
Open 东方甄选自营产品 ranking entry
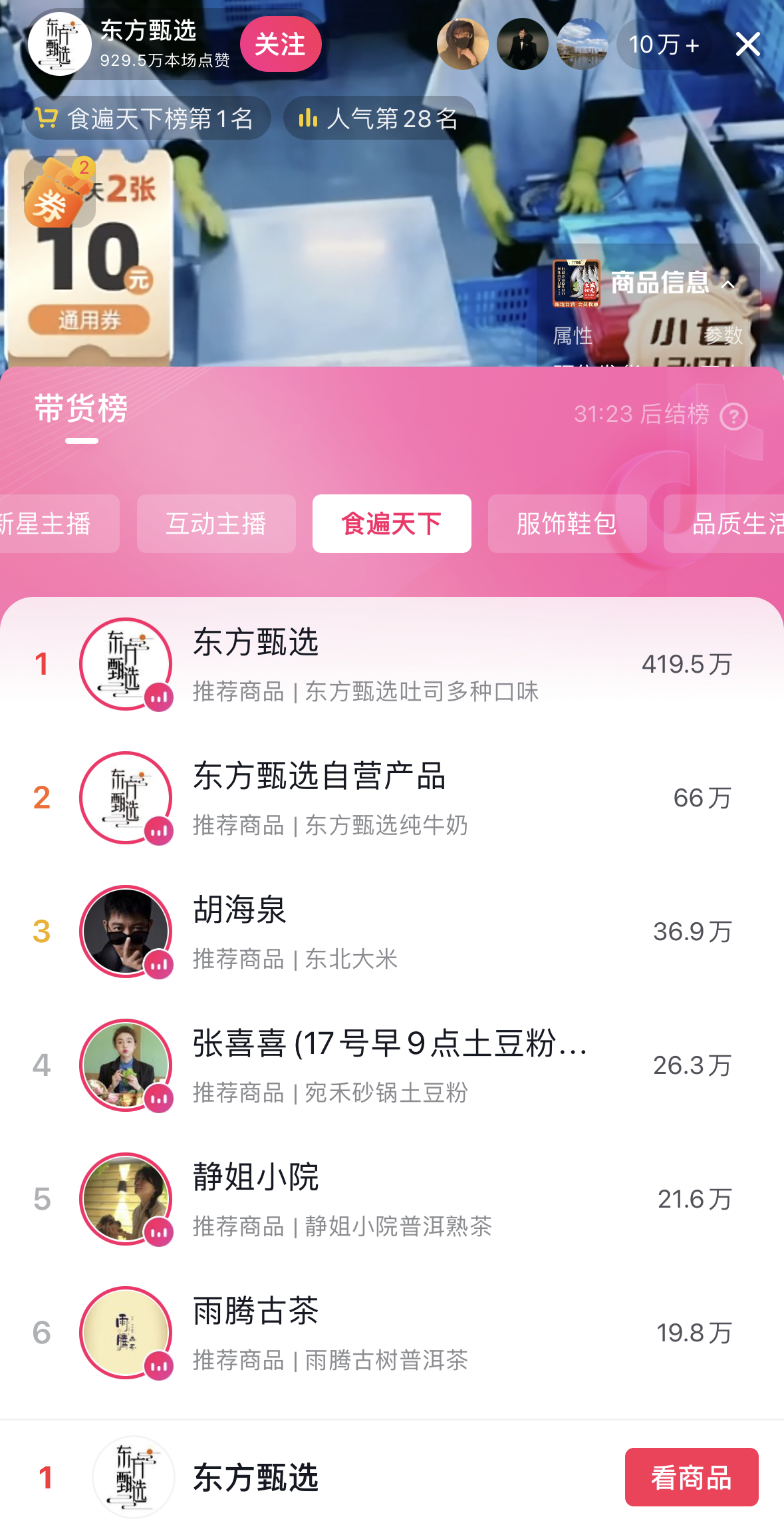click(392, 798)
